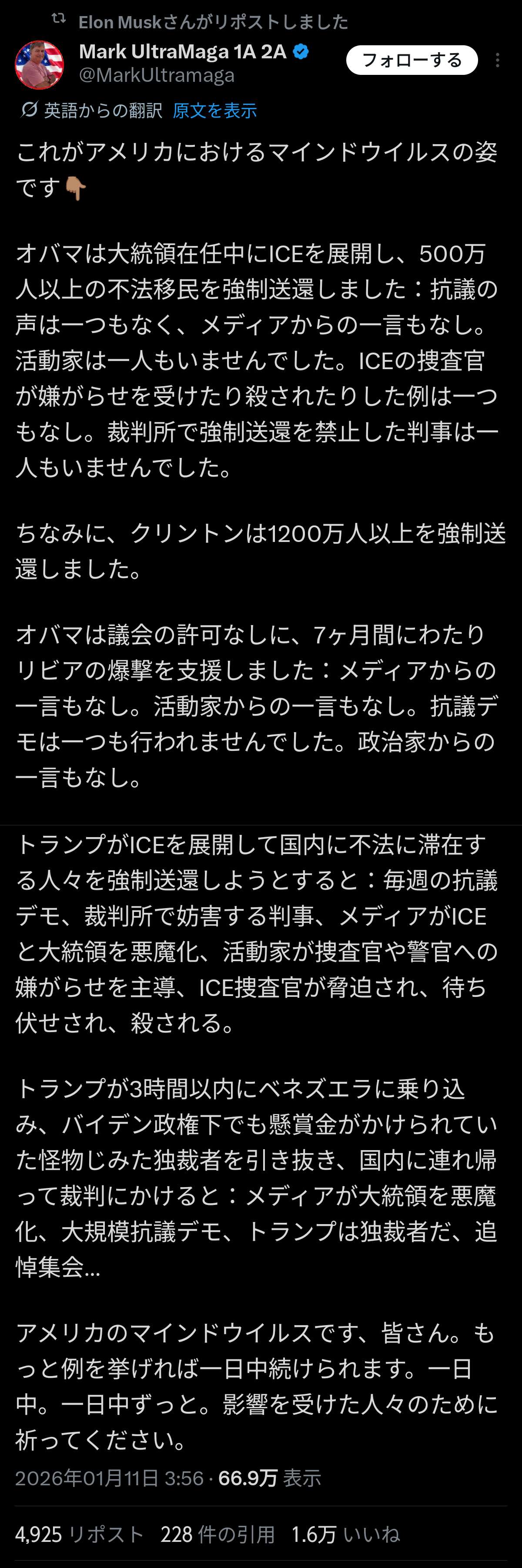Tap the フォローする button
This screenshot has width=522, height=1568.
point(412,60)
